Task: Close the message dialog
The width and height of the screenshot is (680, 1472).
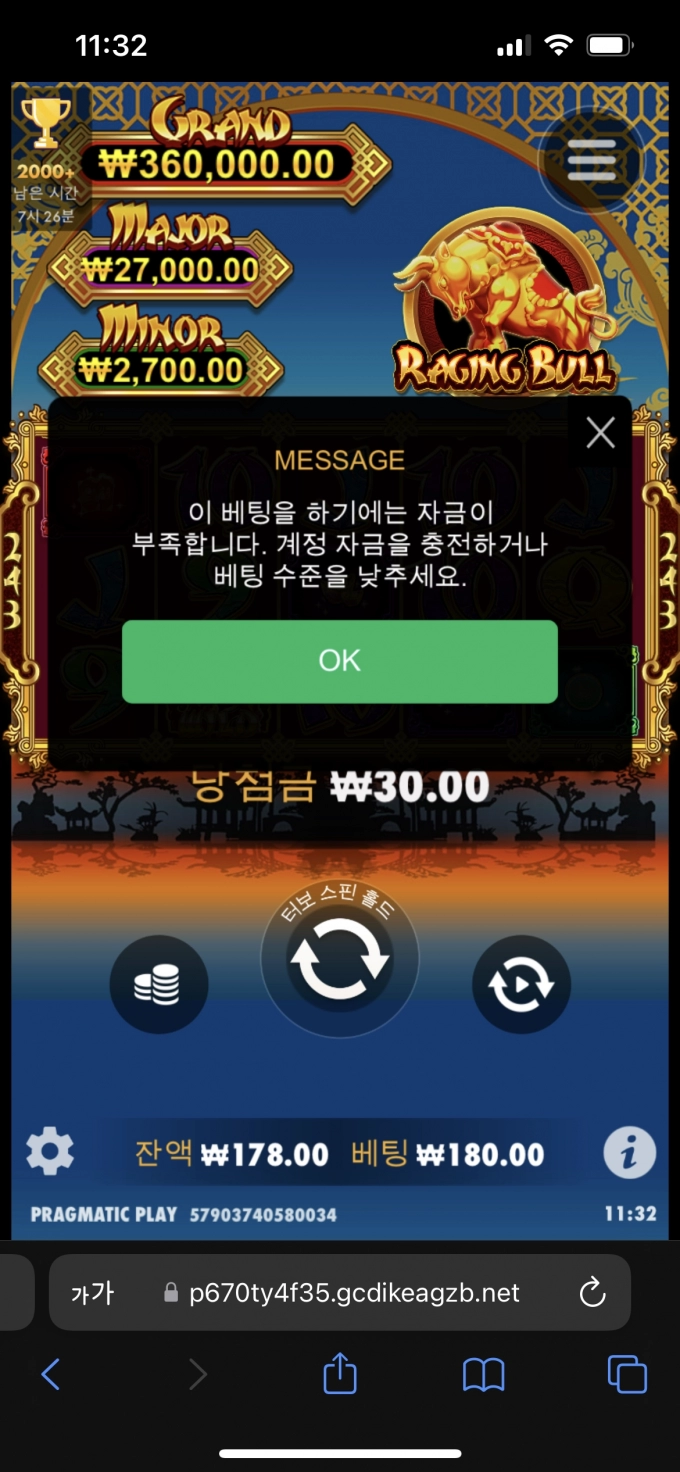Action: [600, 433]
